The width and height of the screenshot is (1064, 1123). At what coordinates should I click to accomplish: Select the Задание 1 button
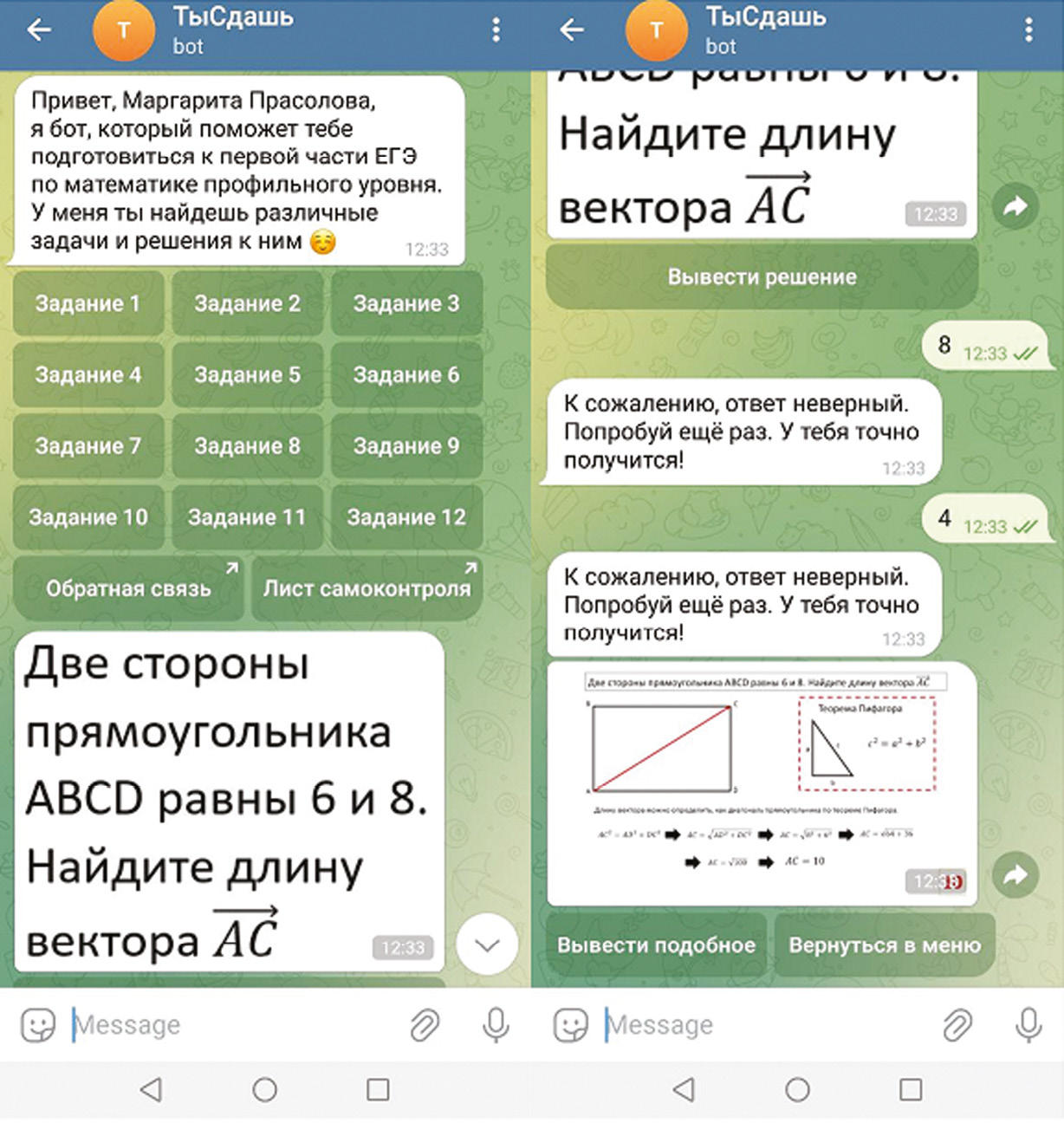point(88,303)
